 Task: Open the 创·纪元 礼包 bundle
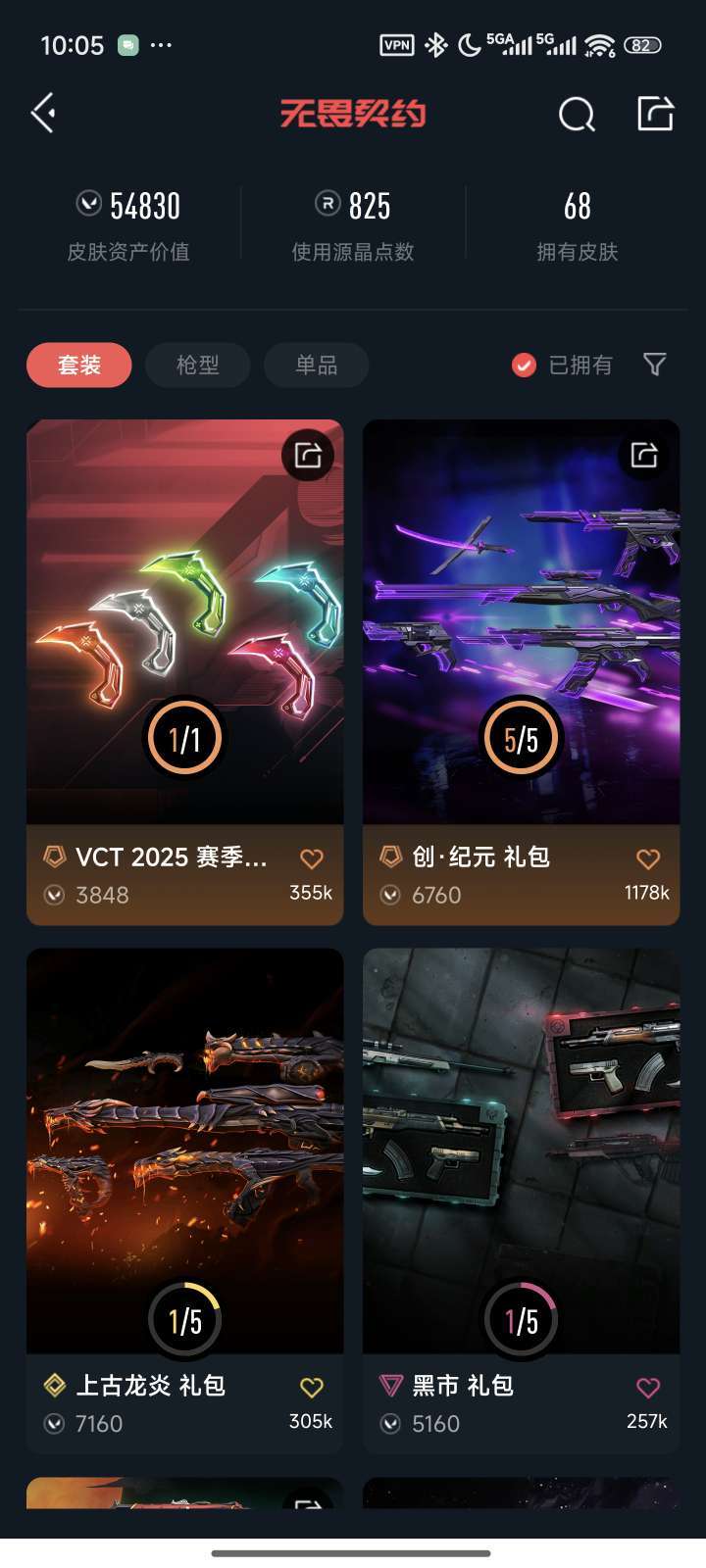(522, 672)
